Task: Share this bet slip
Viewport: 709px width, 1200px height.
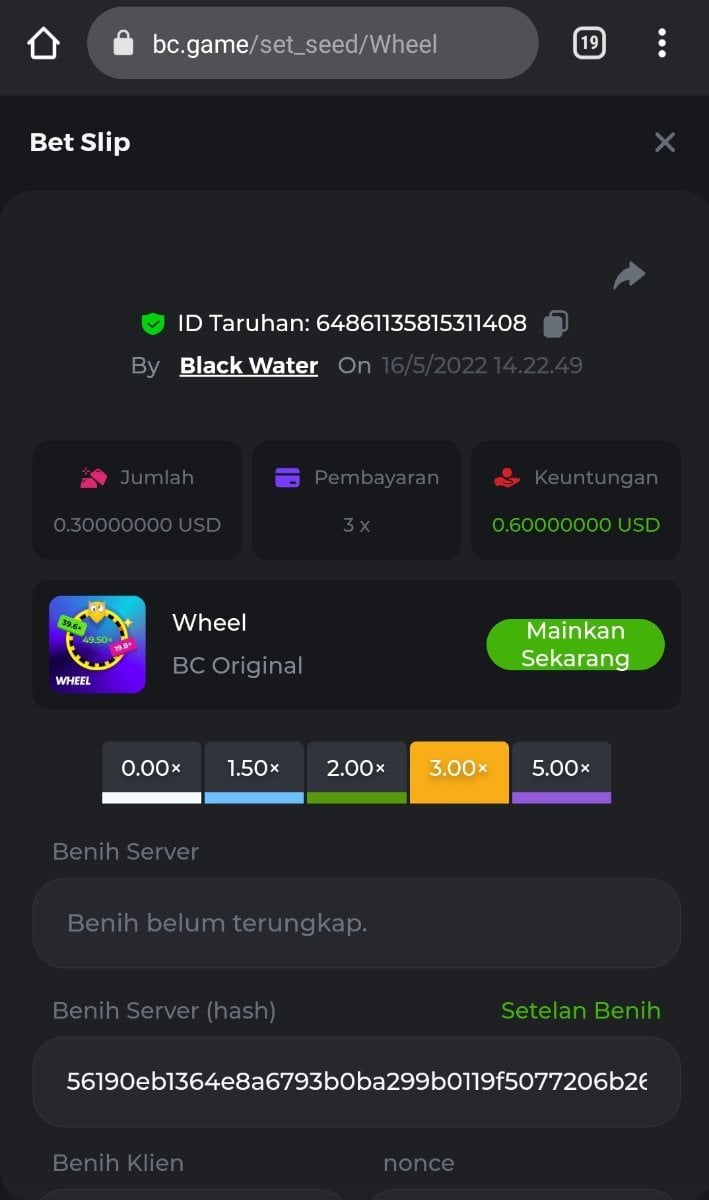Action: (629, 275)
